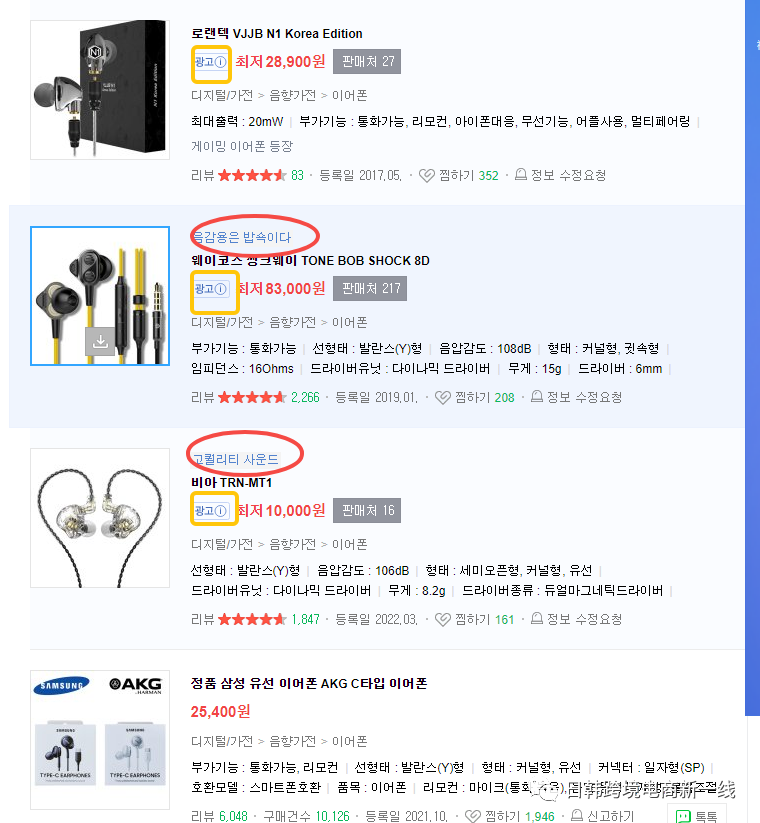Open the VJJB N1 box product image
Screen dimensions: 760x823
click(100, 89)
